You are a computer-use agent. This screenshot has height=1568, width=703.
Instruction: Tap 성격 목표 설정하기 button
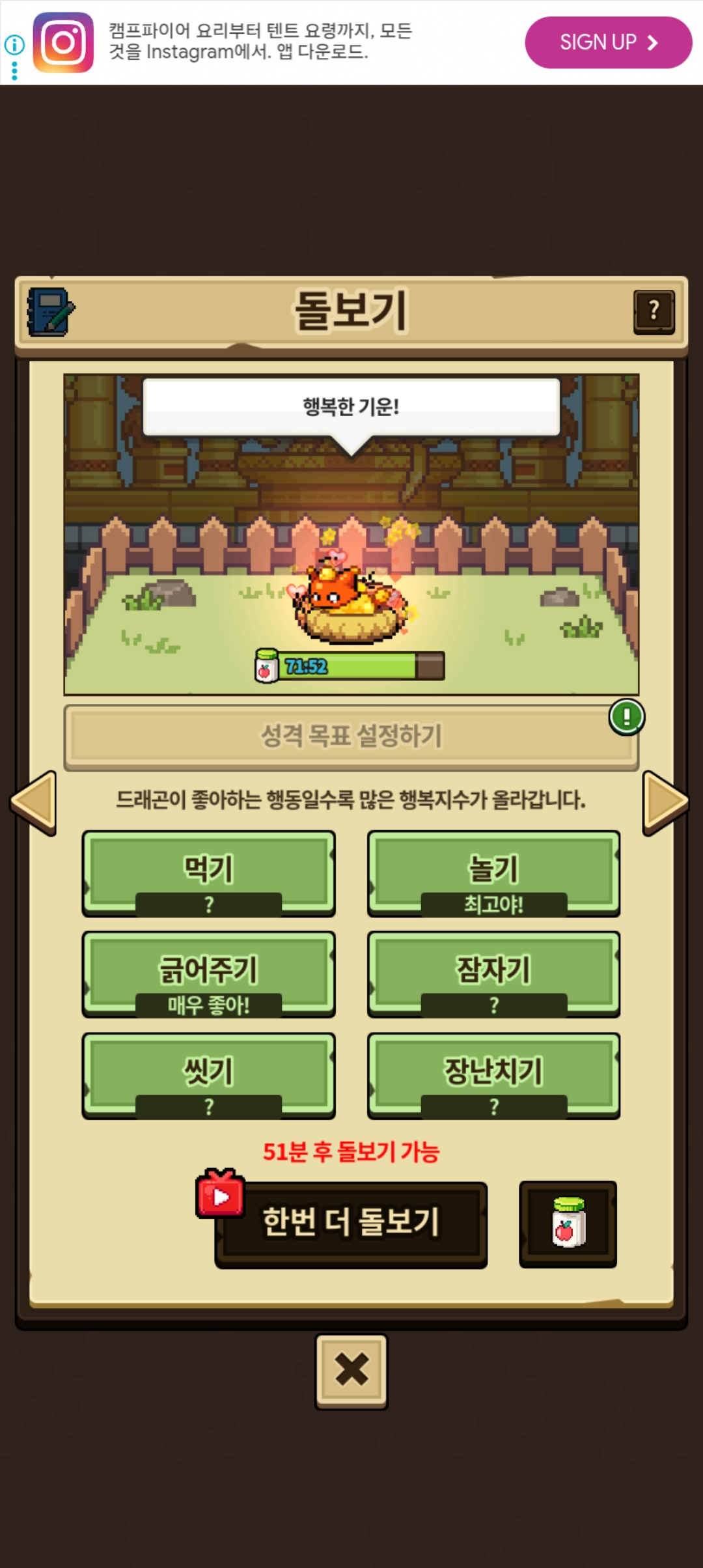(x=351, y=737)
